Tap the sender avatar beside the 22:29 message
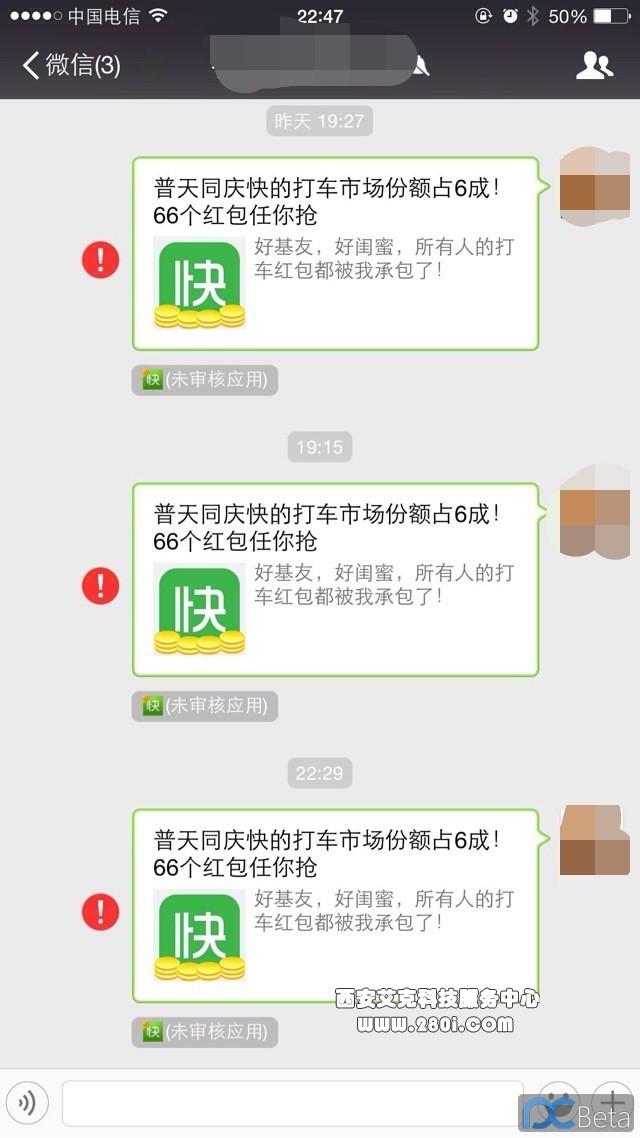The height and width of the screenshot is (1138, 640). pos(594,840)
